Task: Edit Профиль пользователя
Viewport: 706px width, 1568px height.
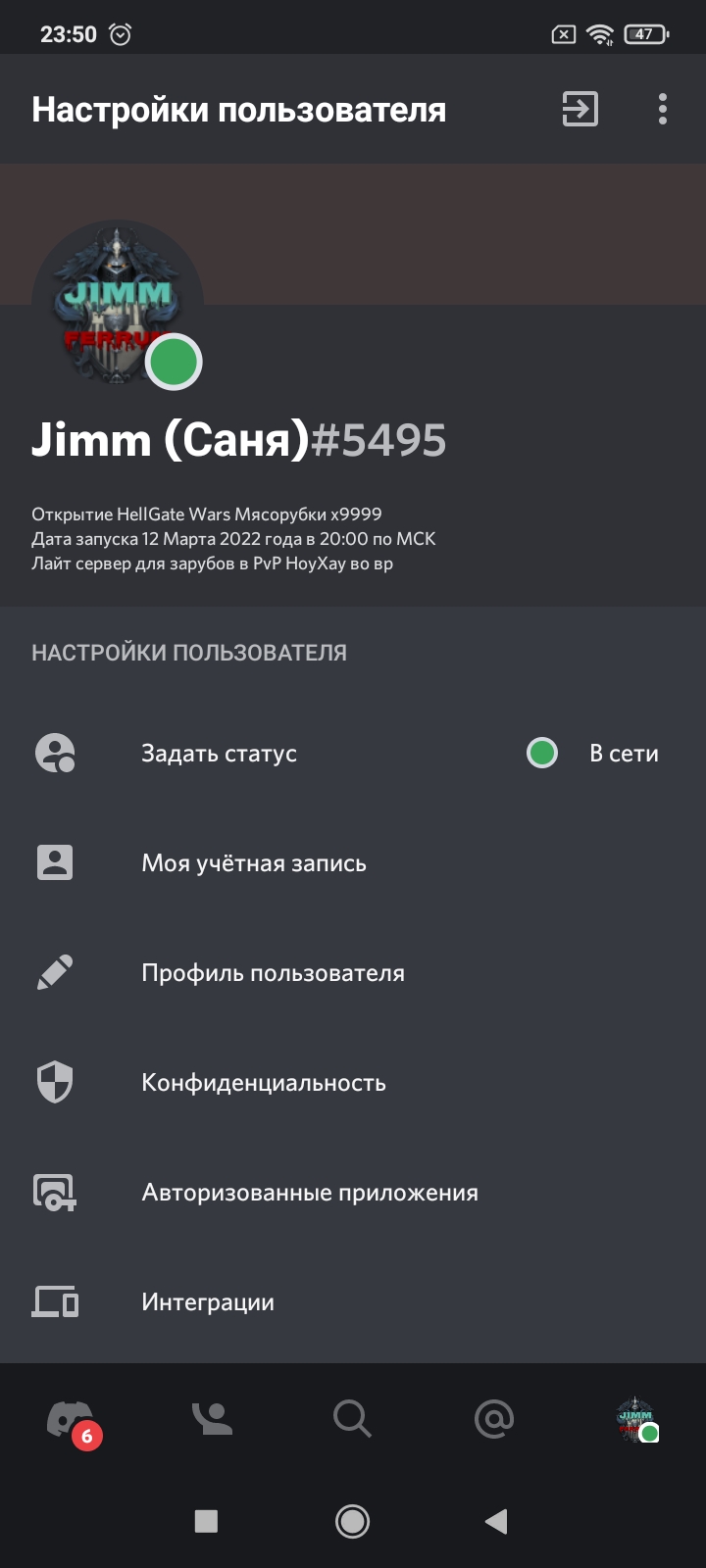Action: [353, 972]
